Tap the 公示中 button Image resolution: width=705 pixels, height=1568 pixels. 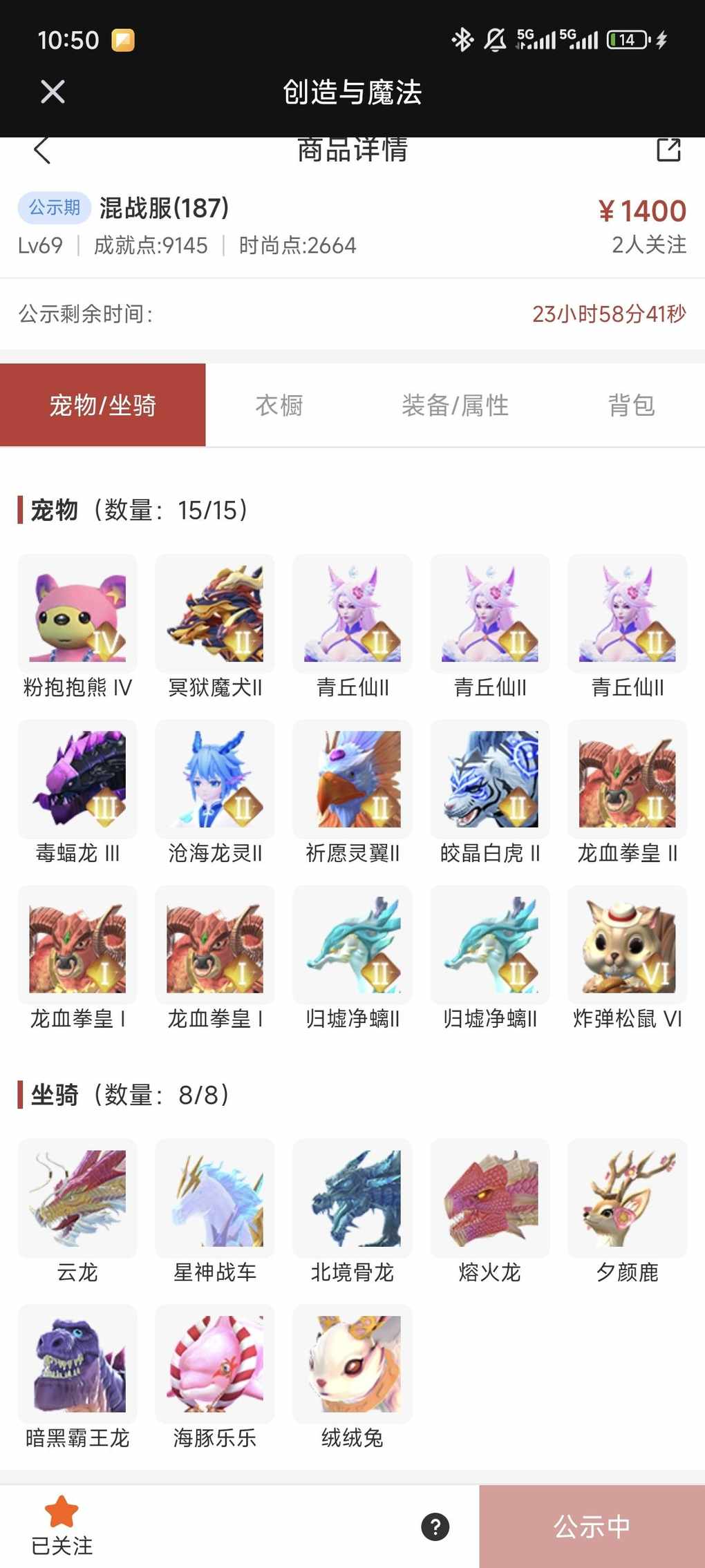click(x=592, y=1527)
